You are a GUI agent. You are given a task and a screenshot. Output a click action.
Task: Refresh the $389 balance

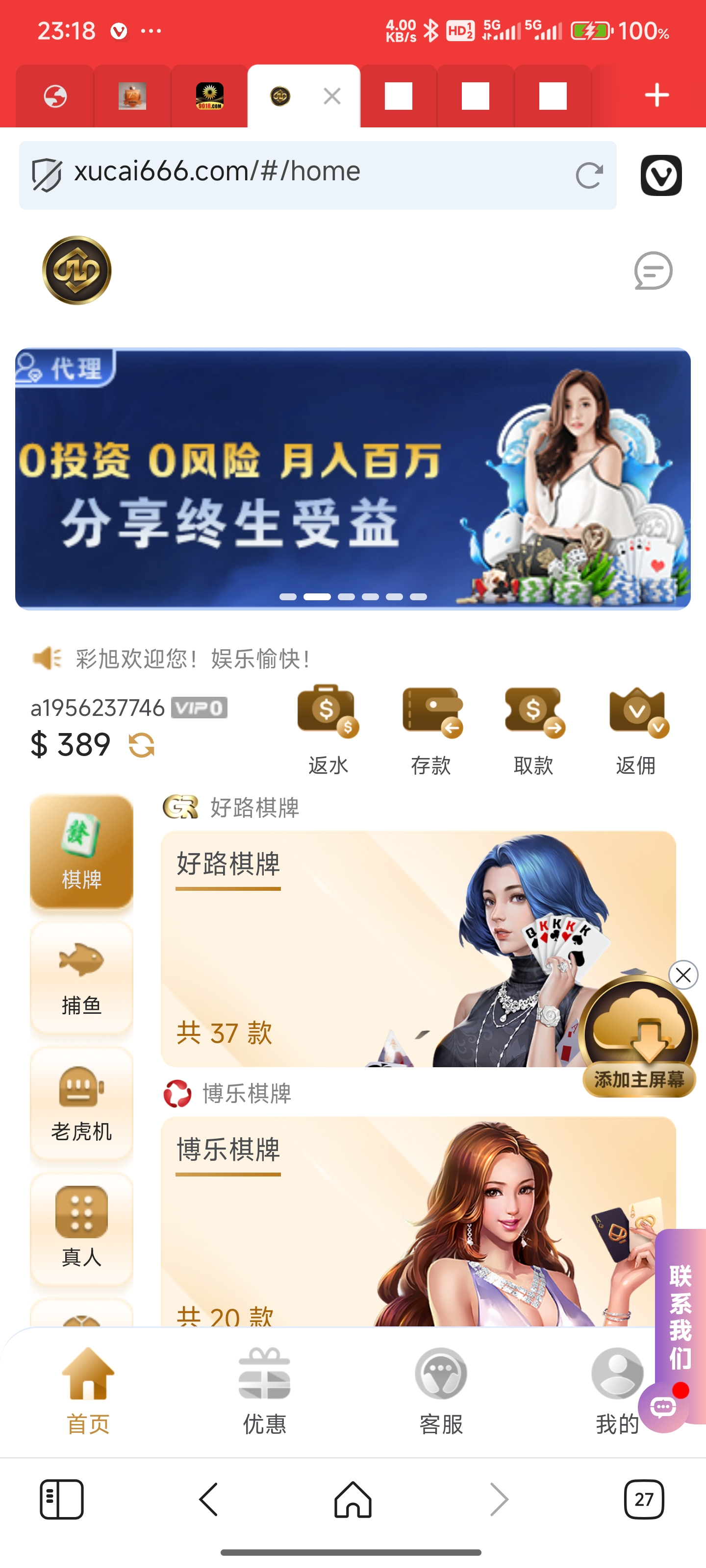[x=141, y=745]
